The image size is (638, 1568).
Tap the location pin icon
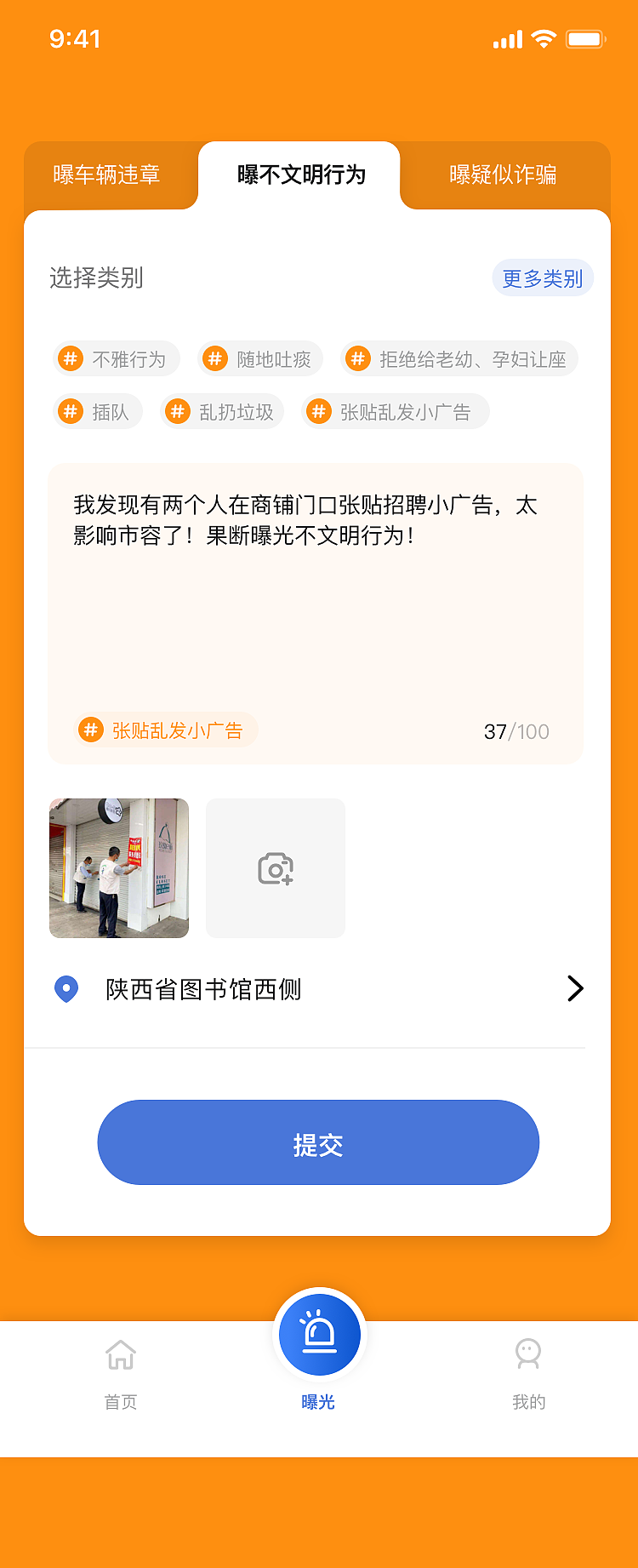click(x=66, y=988)
